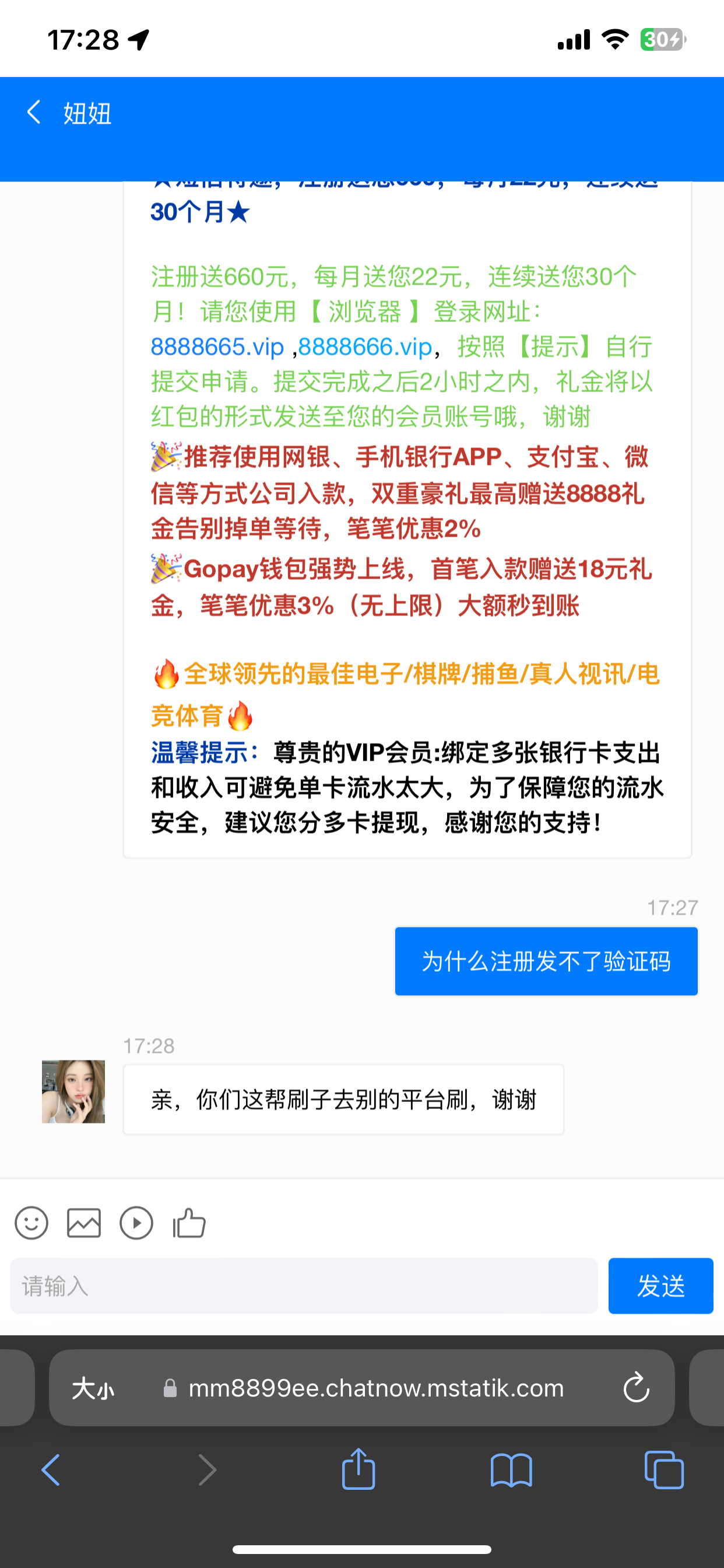Tap the 发送 send button
The image size is (724, 1568).
coord(660,1286)
